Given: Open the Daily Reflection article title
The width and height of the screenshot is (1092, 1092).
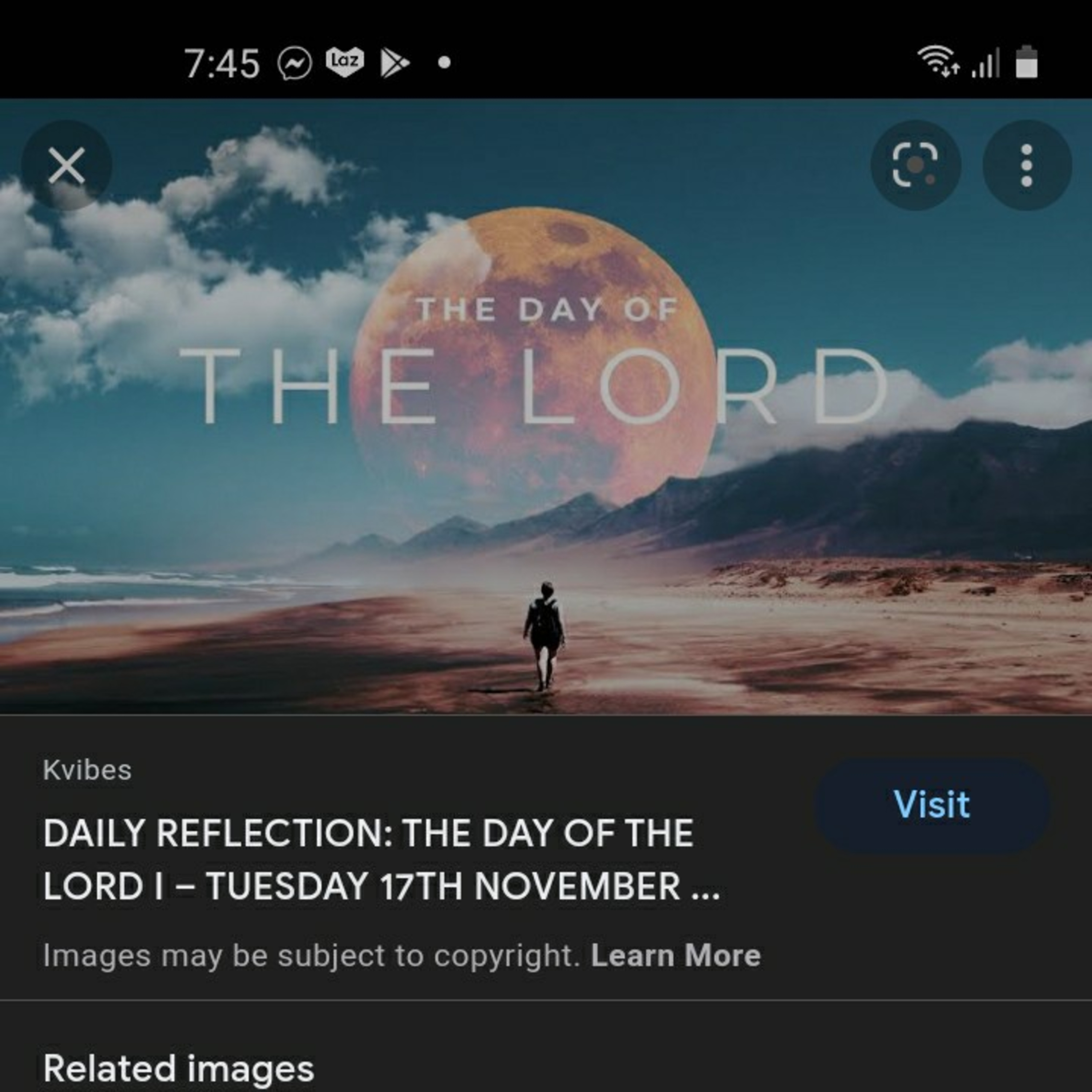Looking at the screenshot, I should point(381,860).
